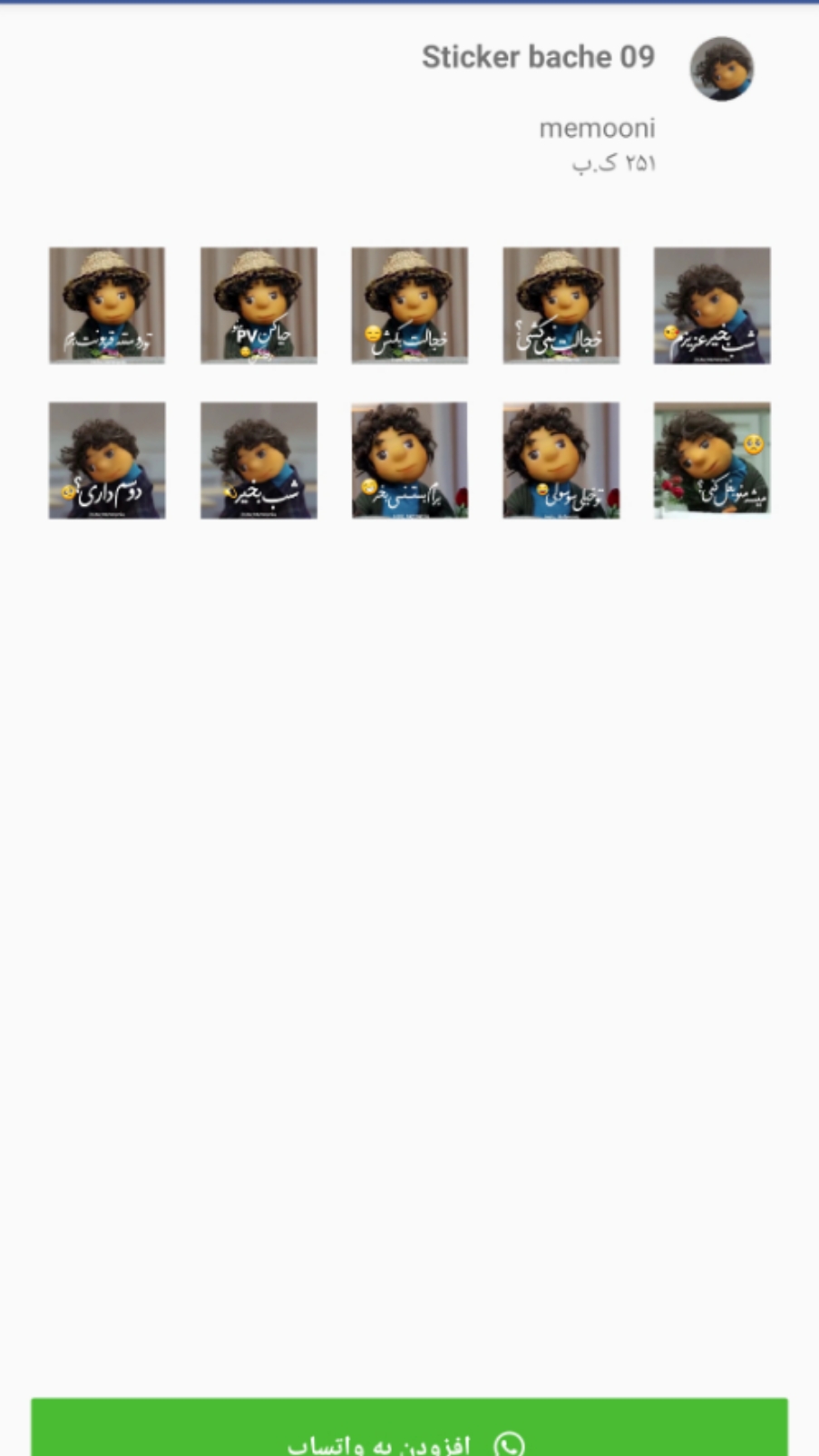819x1456 pixels.
Task: Preview the sticker with 'PV' text
Action: coord(258,306)
